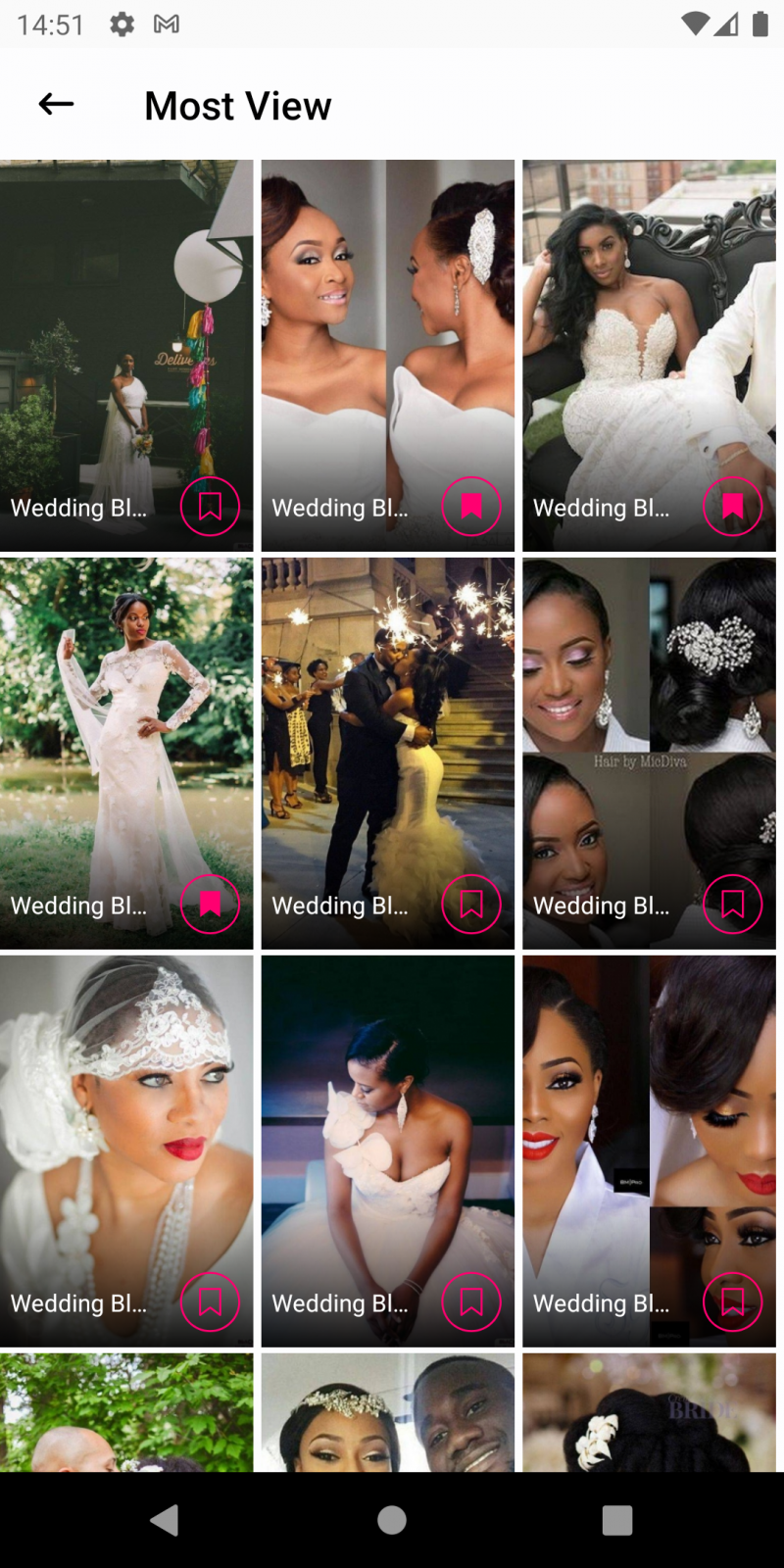Open the bride with balloon photo
The image size is (784, 1568).
pyautogui.click(x=125, y=333)
